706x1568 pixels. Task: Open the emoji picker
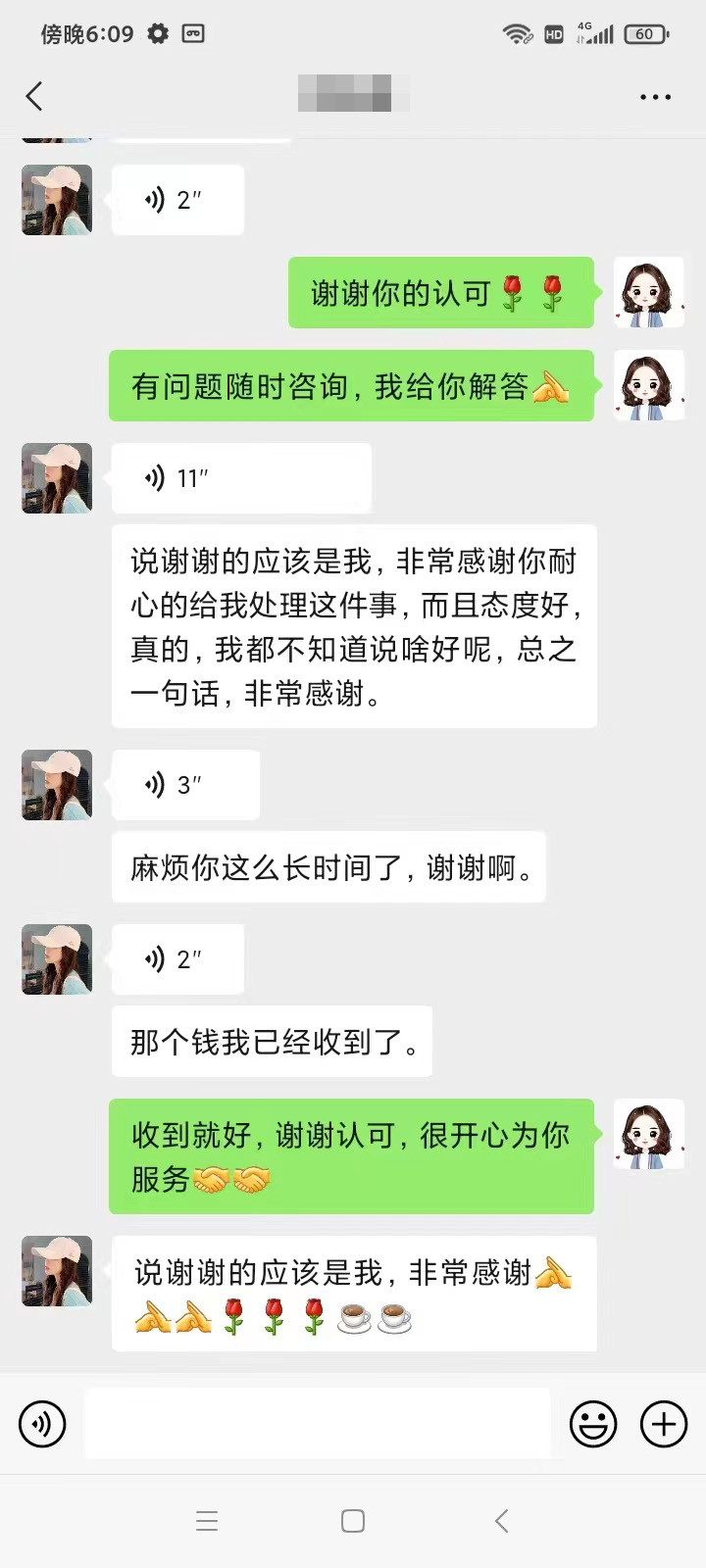(592, 1424)
